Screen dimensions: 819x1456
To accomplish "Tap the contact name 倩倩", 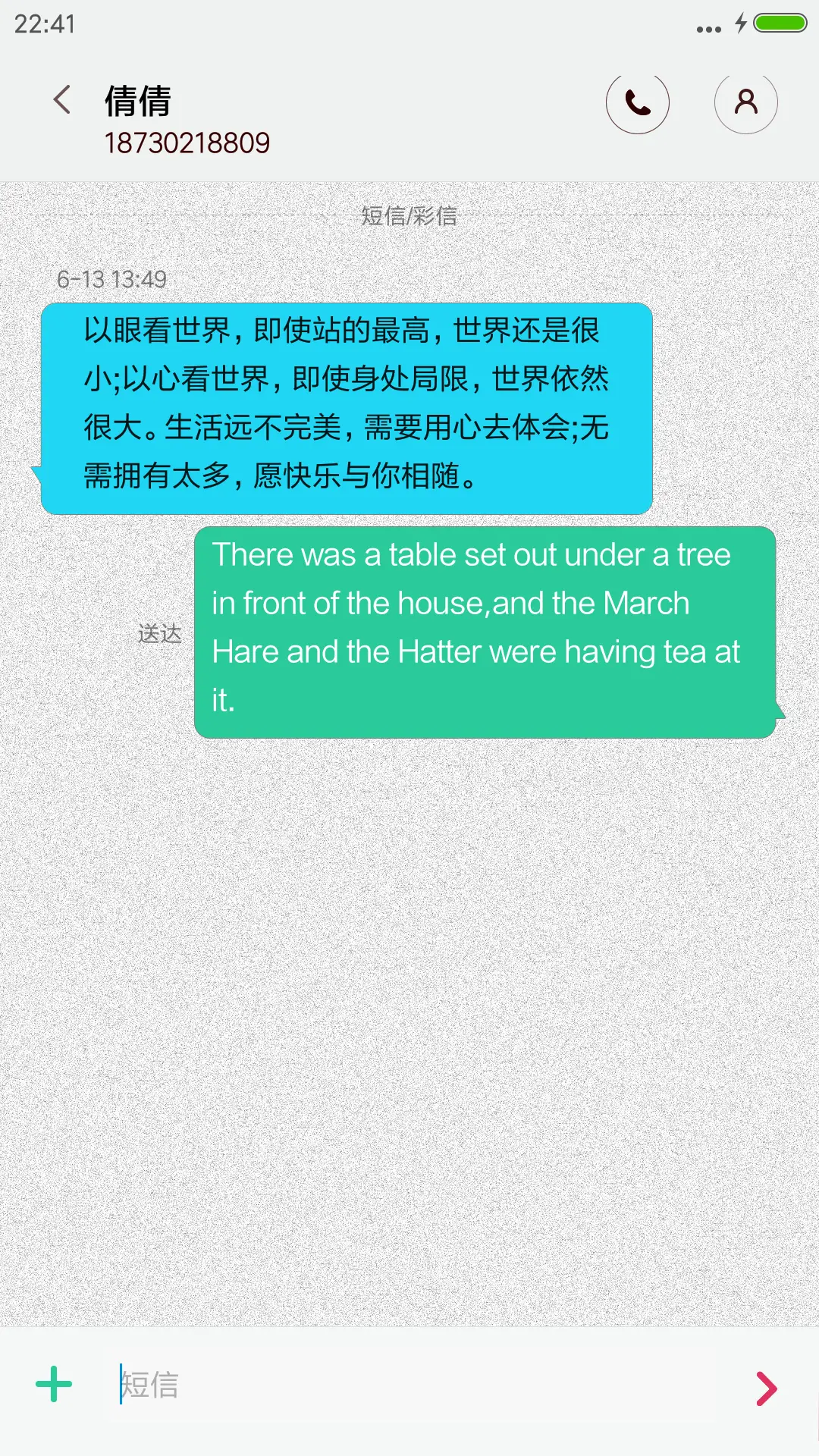I will (x=138, y=100).
